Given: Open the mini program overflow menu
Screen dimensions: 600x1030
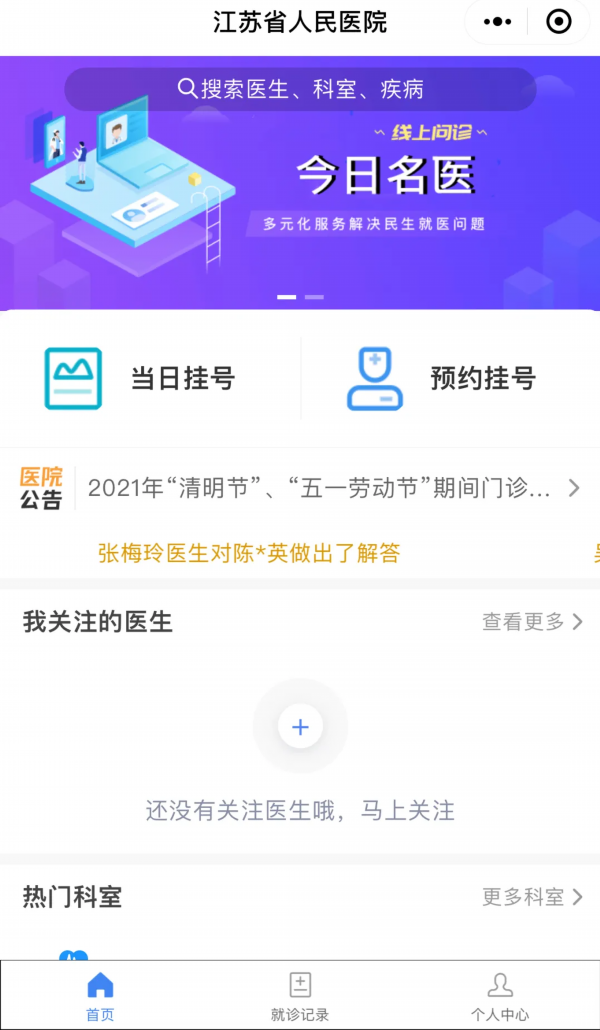Looking at the screenshot, I should (x=497, y=22).
